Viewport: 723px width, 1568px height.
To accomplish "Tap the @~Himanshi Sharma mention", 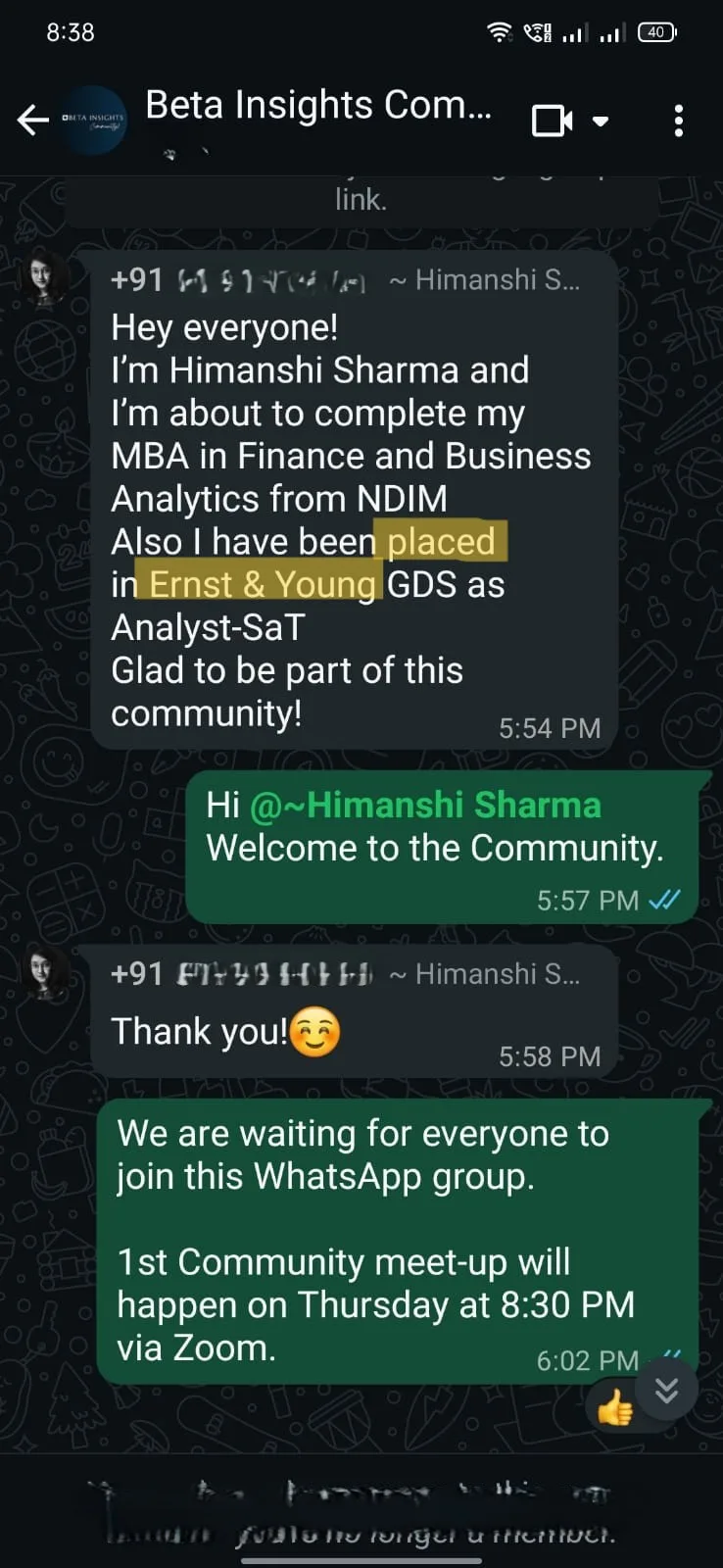I will point(425,806).
